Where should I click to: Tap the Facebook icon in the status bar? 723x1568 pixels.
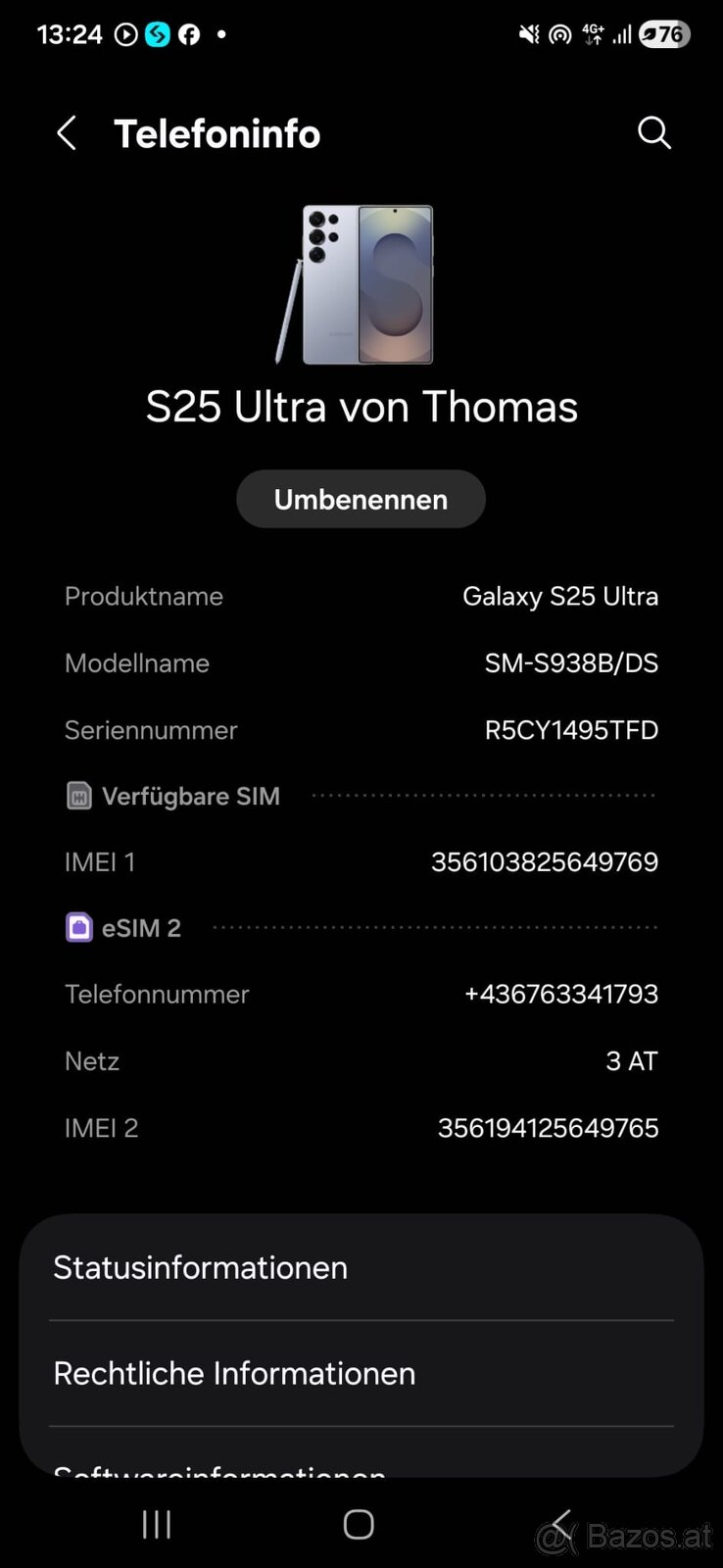pos(188,34)
